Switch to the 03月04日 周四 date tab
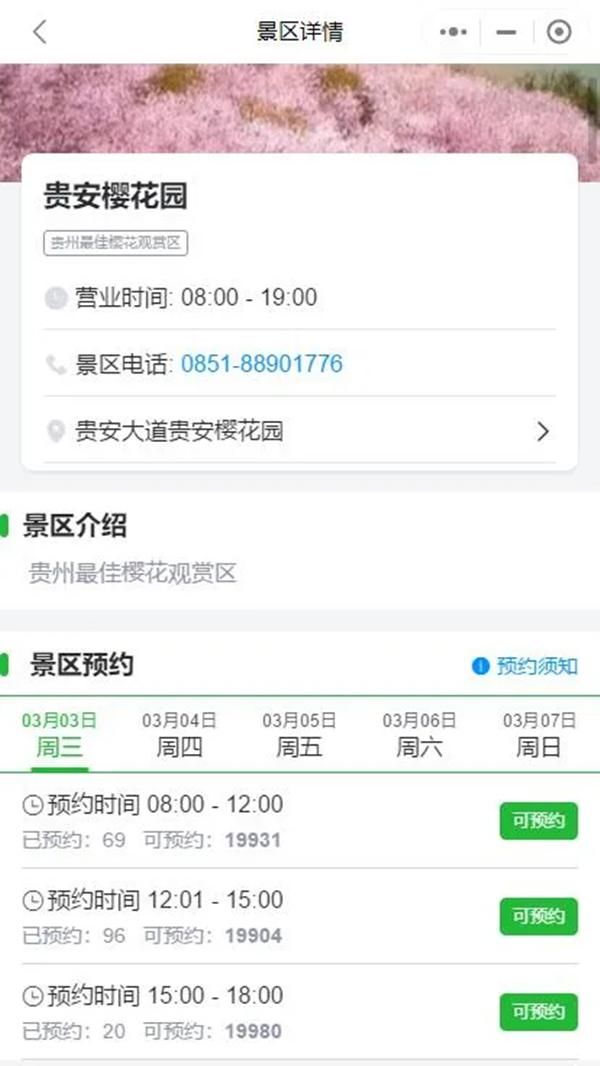Image resolution: width=600 pixels, height=1066 pixels. [x=179, y=736]
